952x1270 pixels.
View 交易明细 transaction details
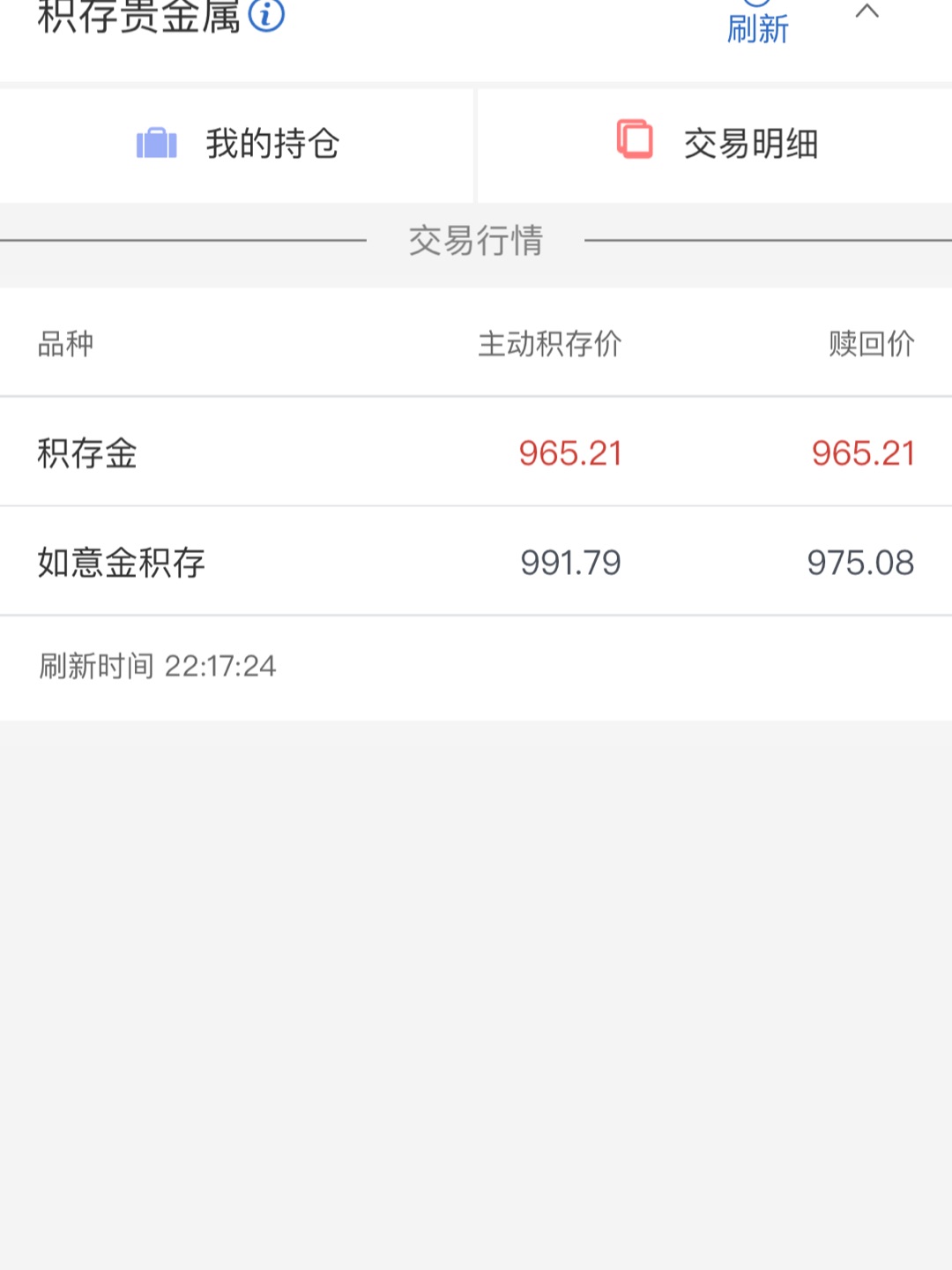pyautogui.click(x=716, y=144)
